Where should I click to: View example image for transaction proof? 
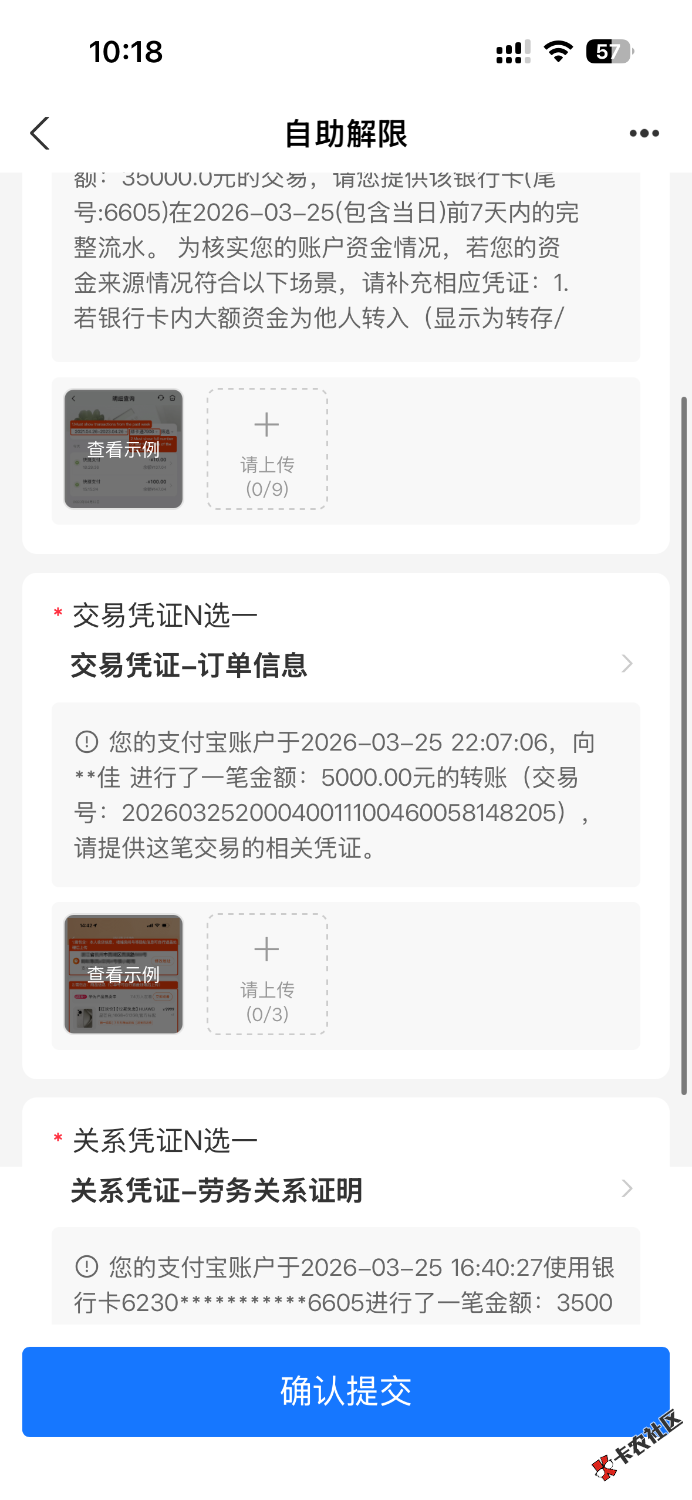click(x=123, y=974)
